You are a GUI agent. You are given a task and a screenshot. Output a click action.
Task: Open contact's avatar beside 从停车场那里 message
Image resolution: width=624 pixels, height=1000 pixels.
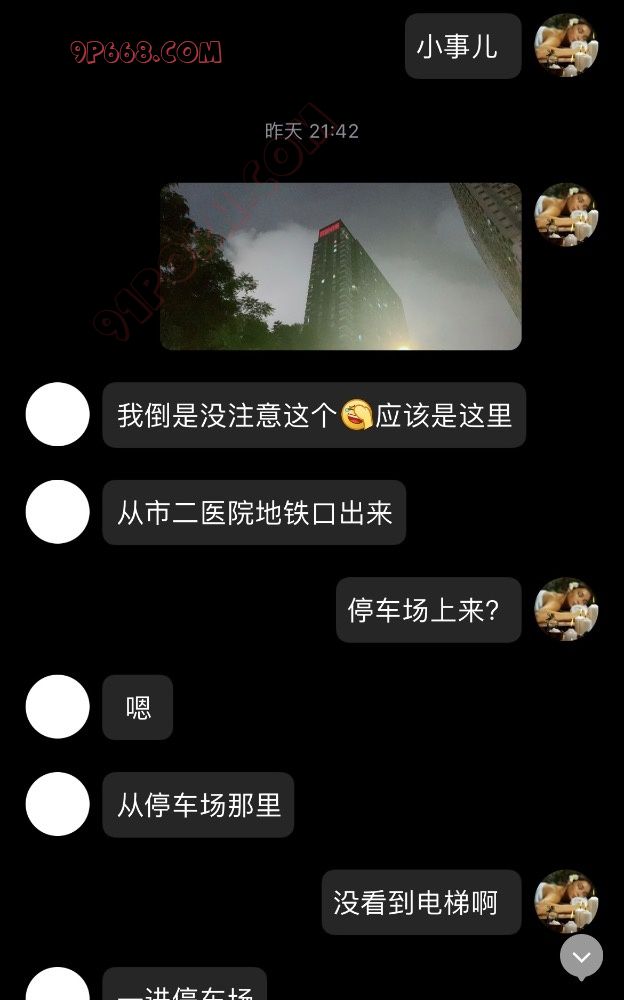[x=58, y=804]
